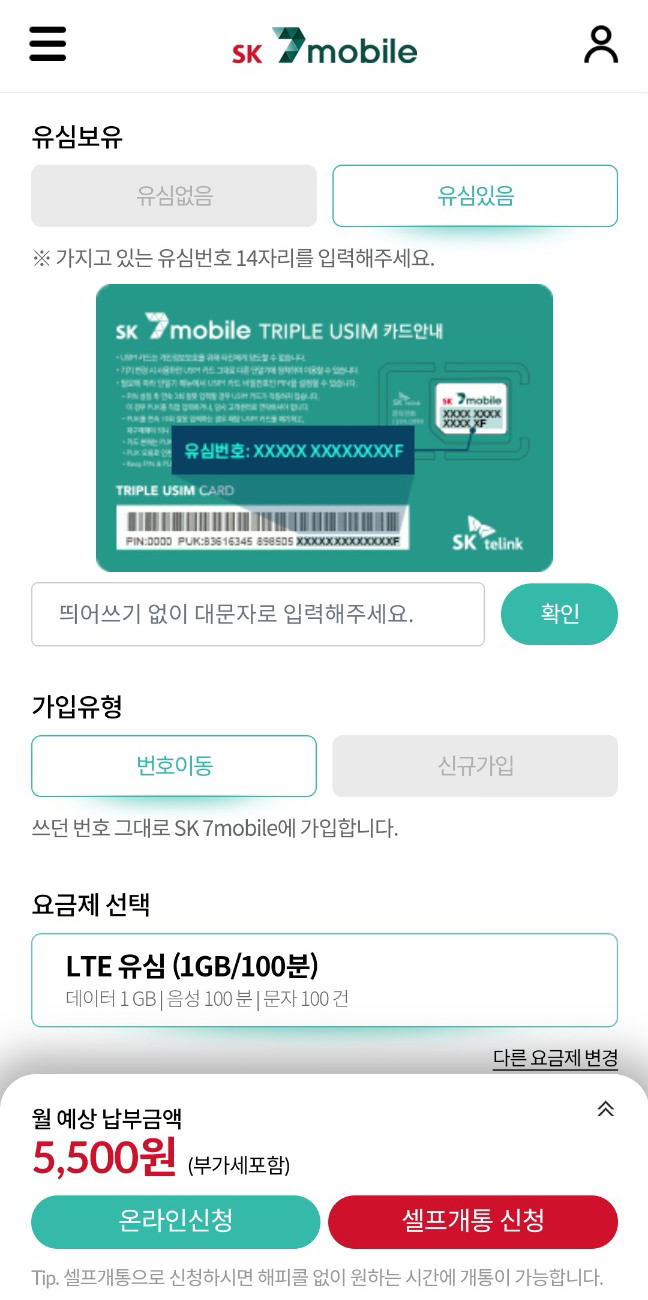This screenshot has width=648, height=1300.
Task: Tap the 온라인신청 button
Action: click(x=176, y=1221)
